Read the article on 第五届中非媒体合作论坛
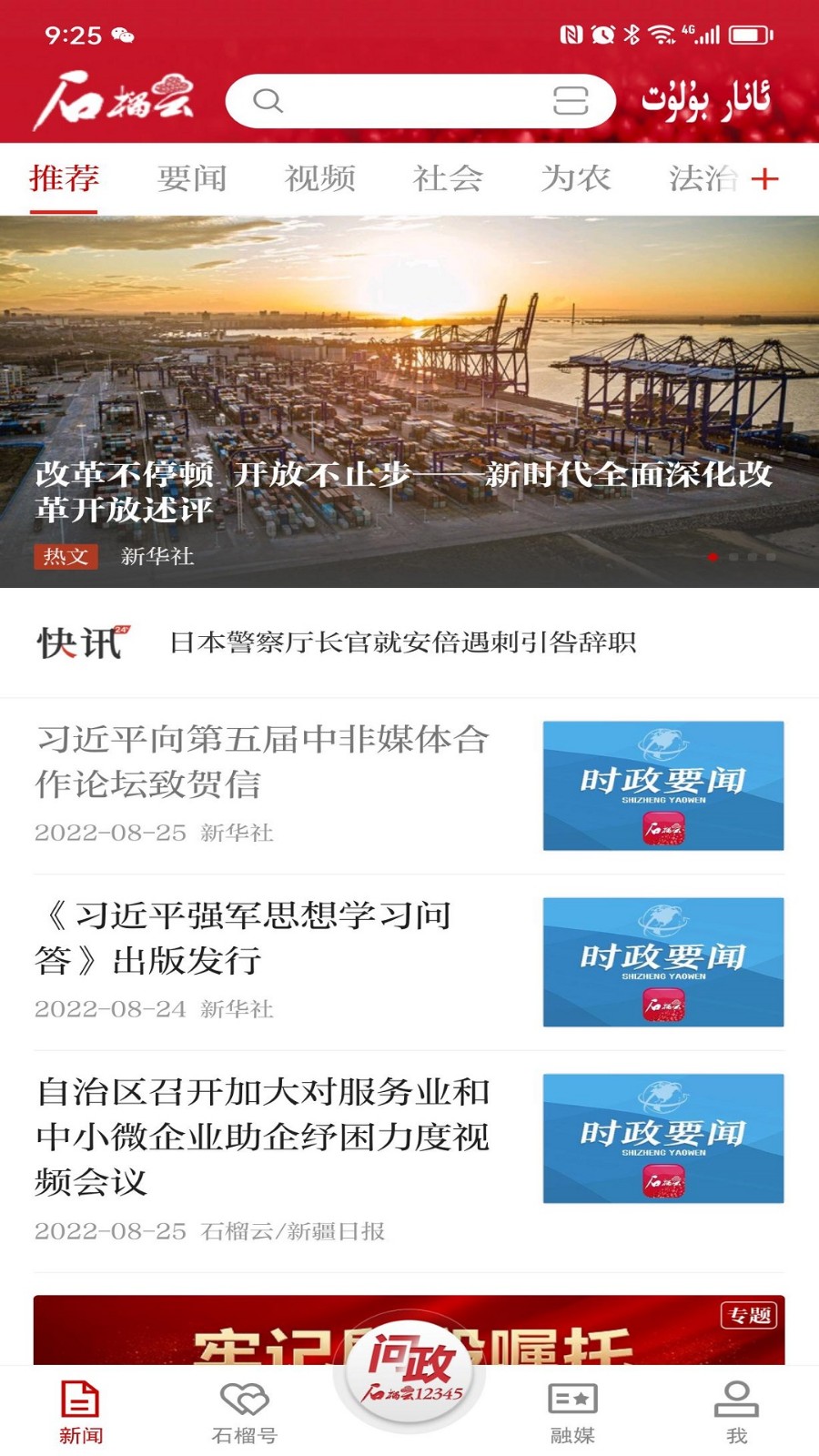Image resolution: width=819 pixels, height=1456 pixels. pos(264,762)
